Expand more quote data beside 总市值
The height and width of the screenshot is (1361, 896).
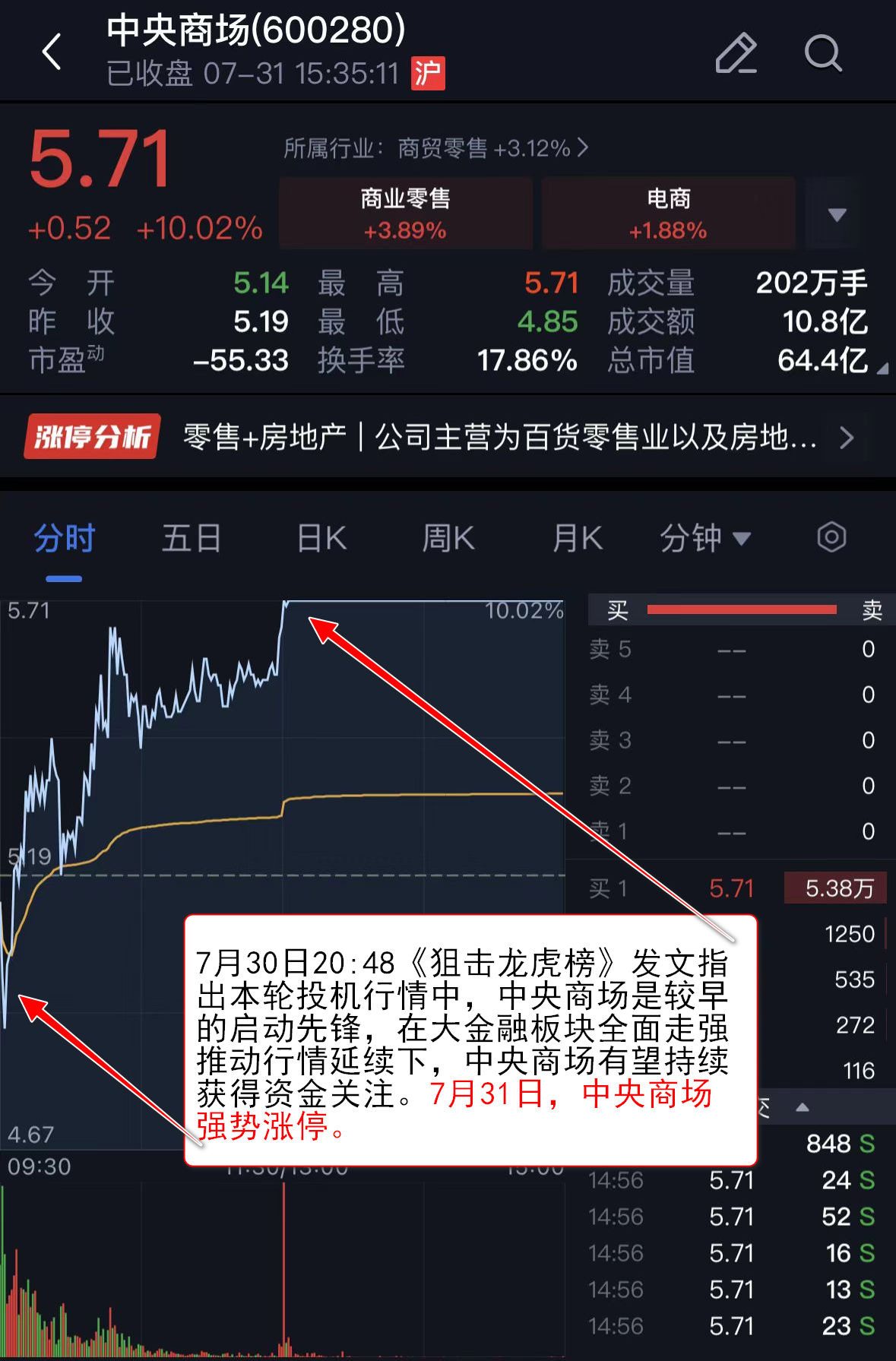(882, 369)
